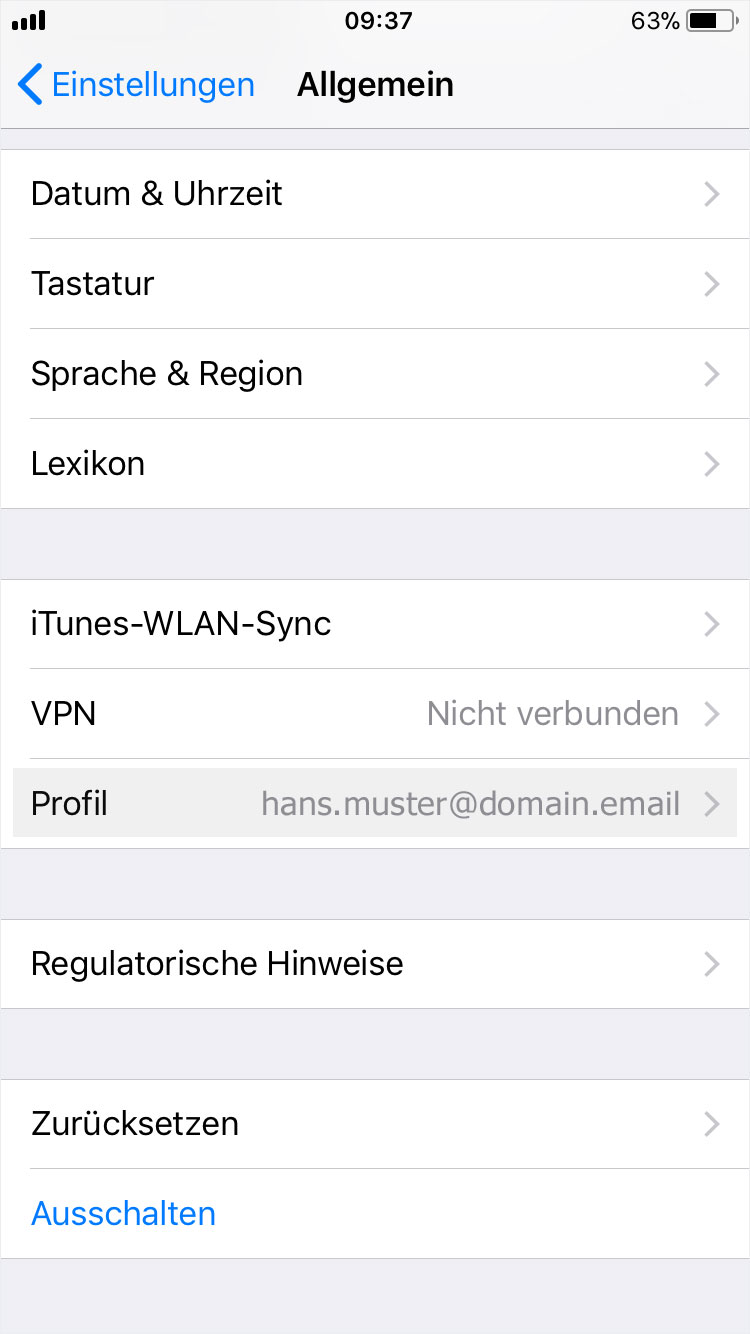Open the Lexikon row
The image size is (750, 1334).
[375, 464]
